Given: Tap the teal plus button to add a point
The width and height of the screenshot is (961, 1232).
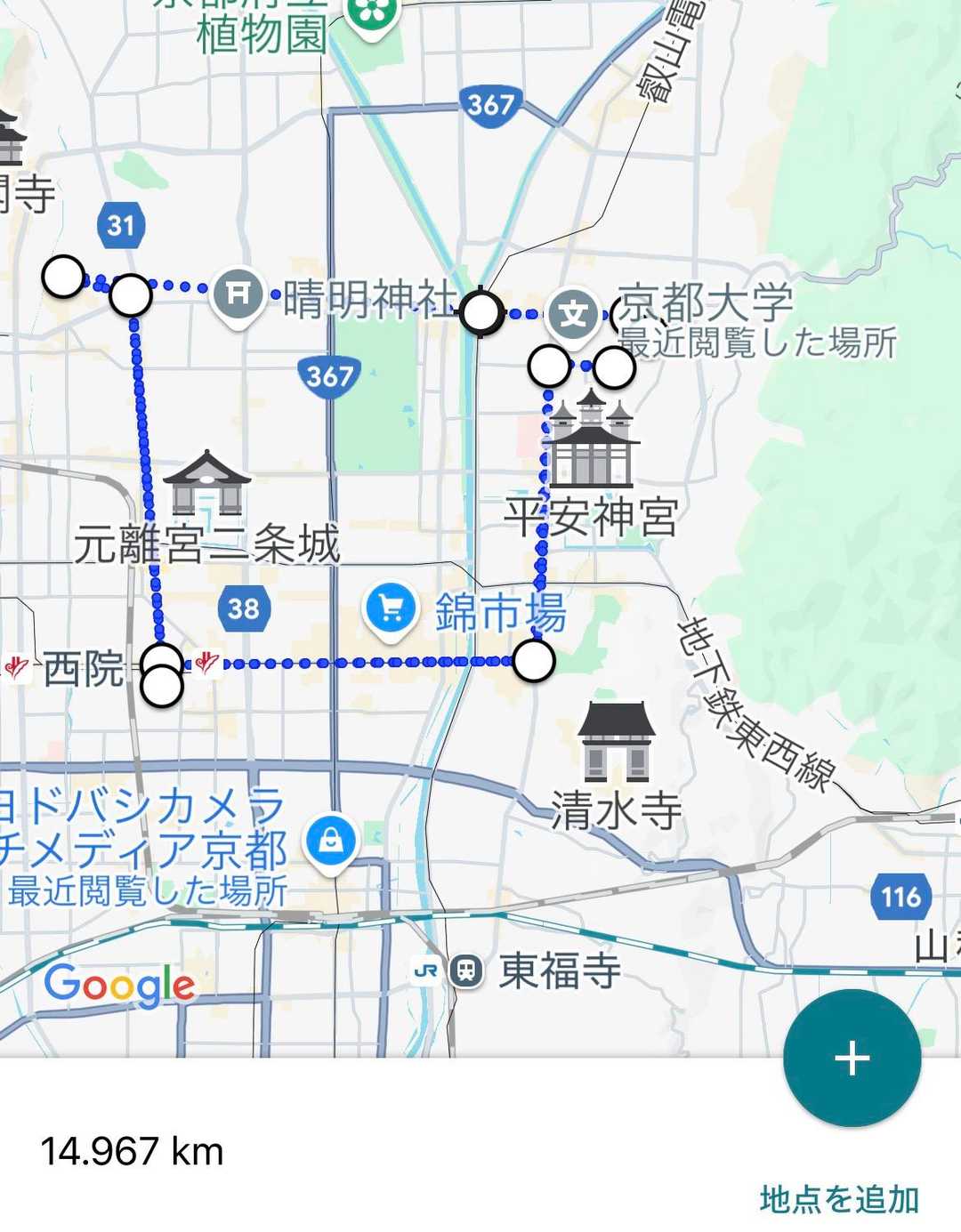Looking at the screenshot, I should click(x=852, y=1058).
